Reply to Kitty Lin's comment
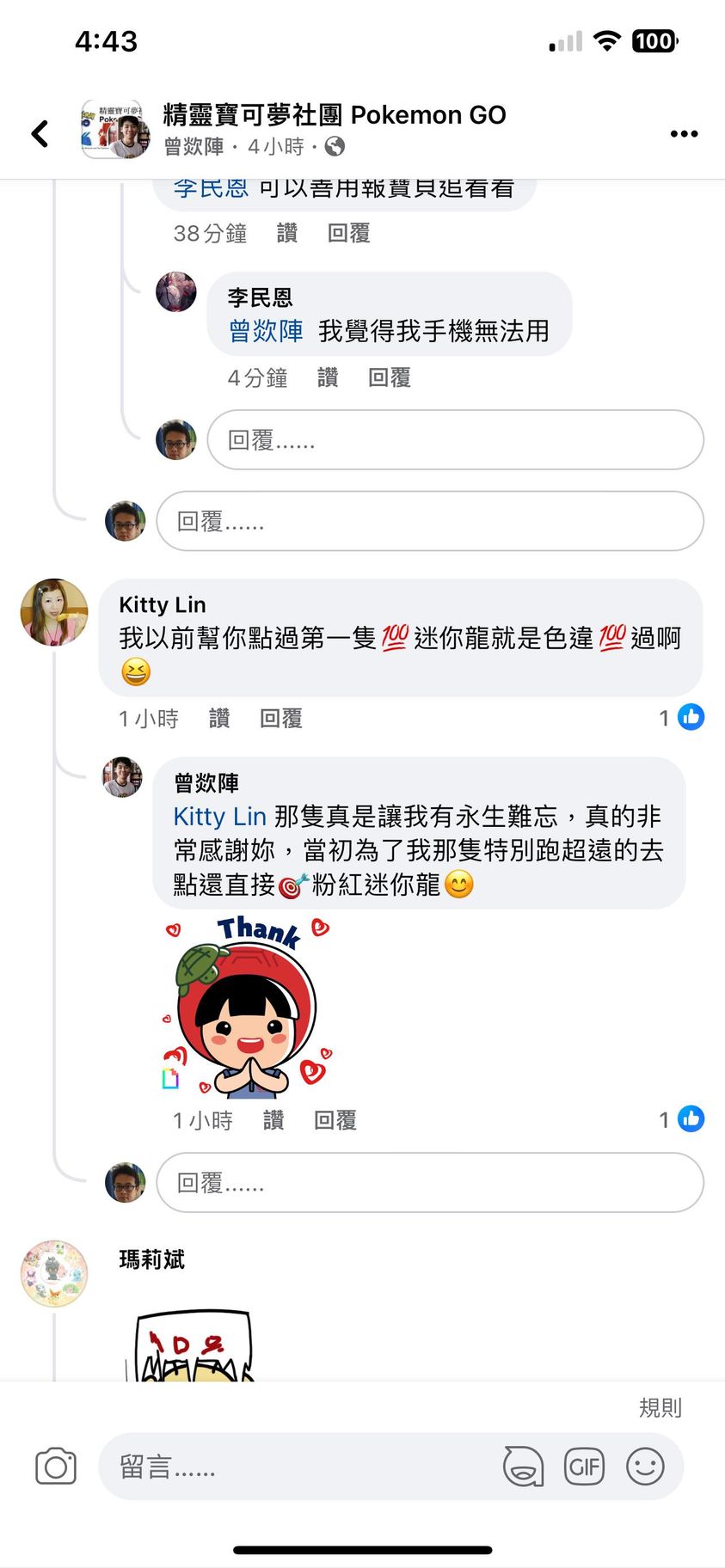This screenshot has width=725, height=1568. (281, 719)
